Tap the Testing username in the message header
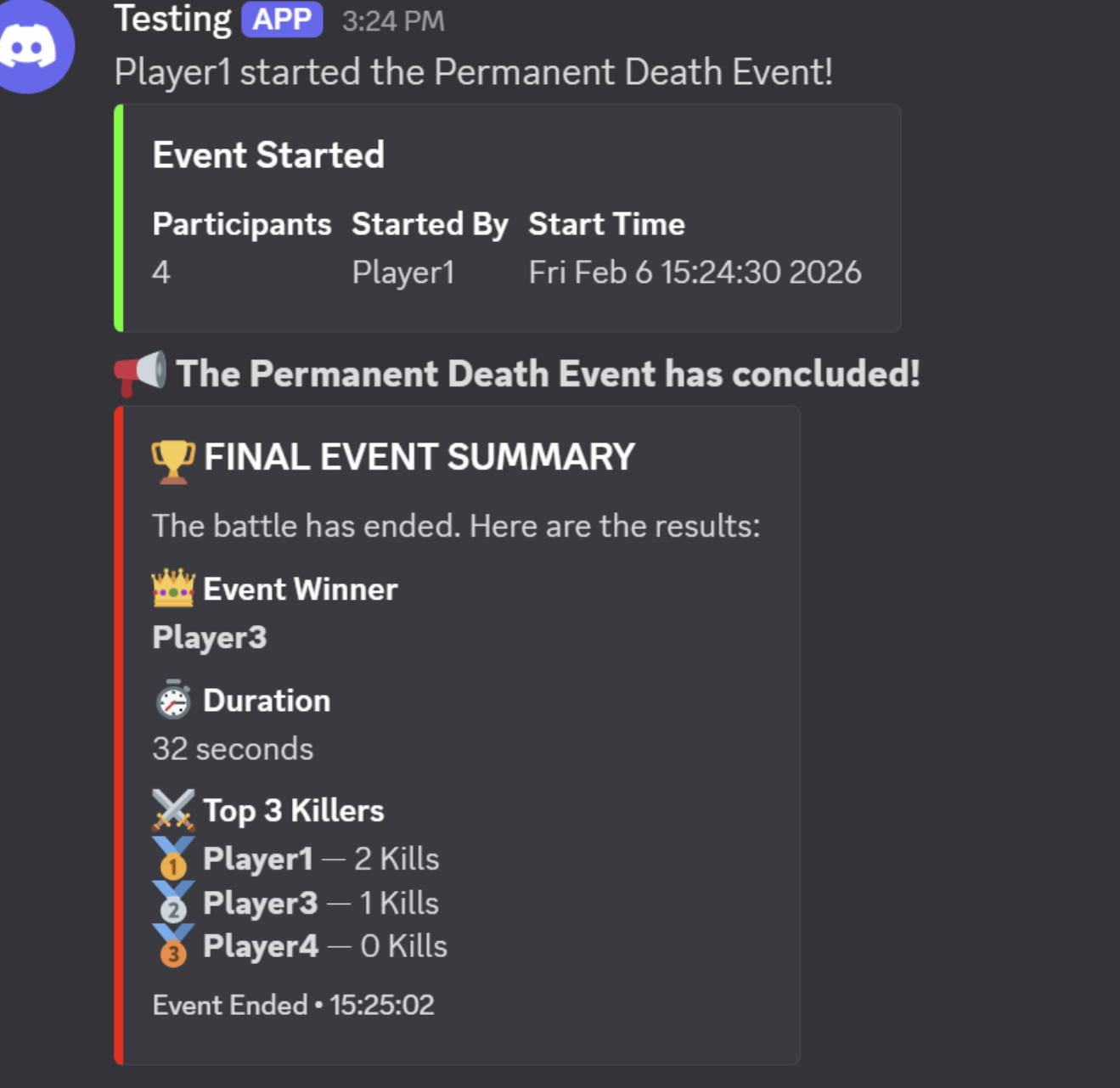This screenshot has width=1120, height=1088. tap(172, 19)
